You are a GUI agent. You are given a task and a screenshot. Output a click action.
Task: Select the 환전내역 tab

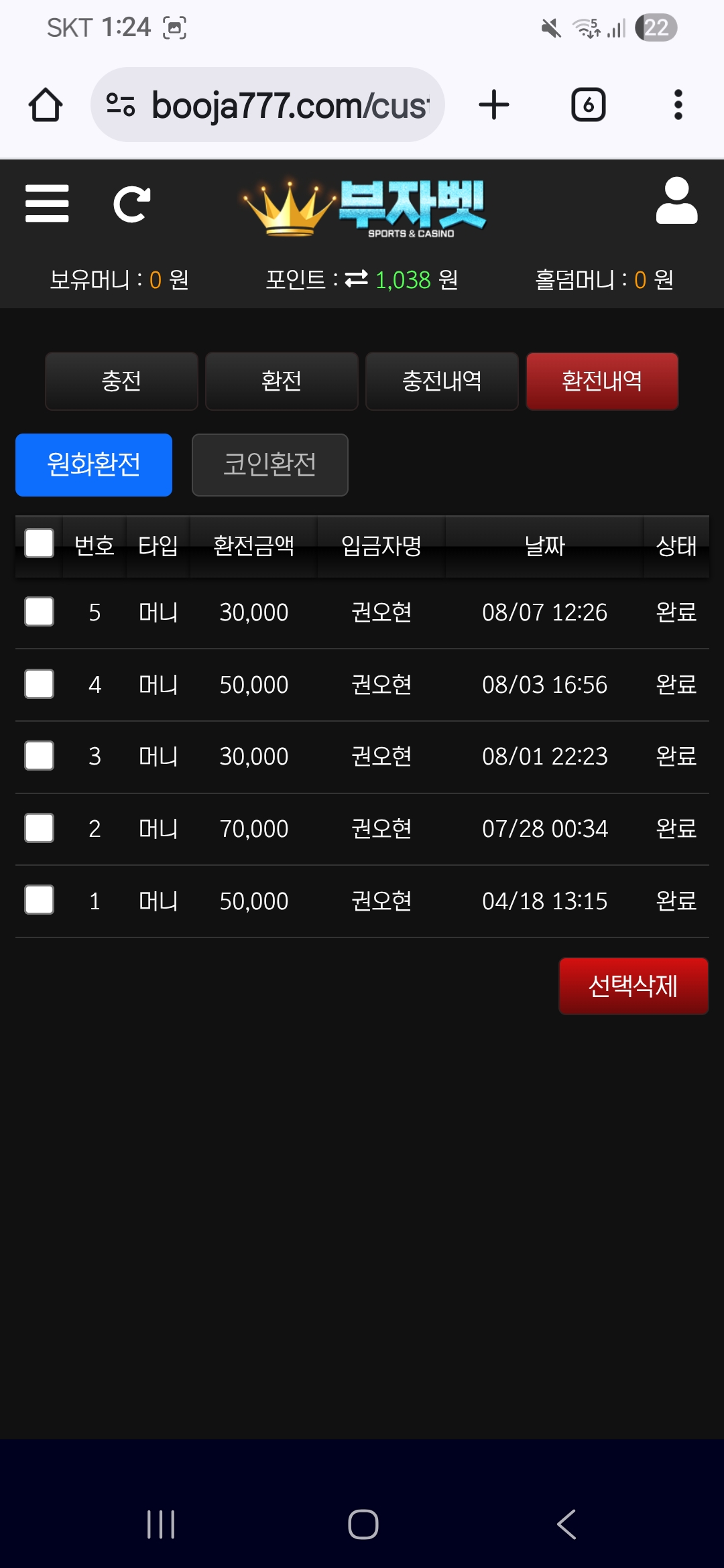pyautogui.click(x=602, y=381)
